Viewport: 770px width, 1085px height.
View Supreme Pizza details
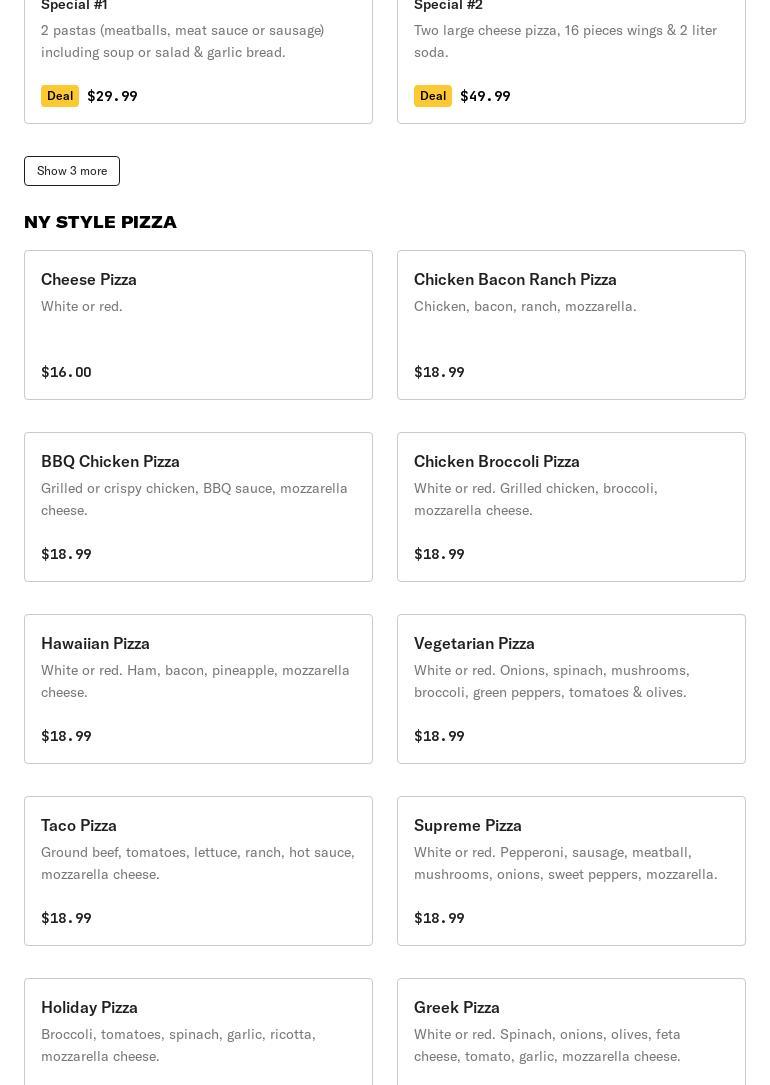571,871
